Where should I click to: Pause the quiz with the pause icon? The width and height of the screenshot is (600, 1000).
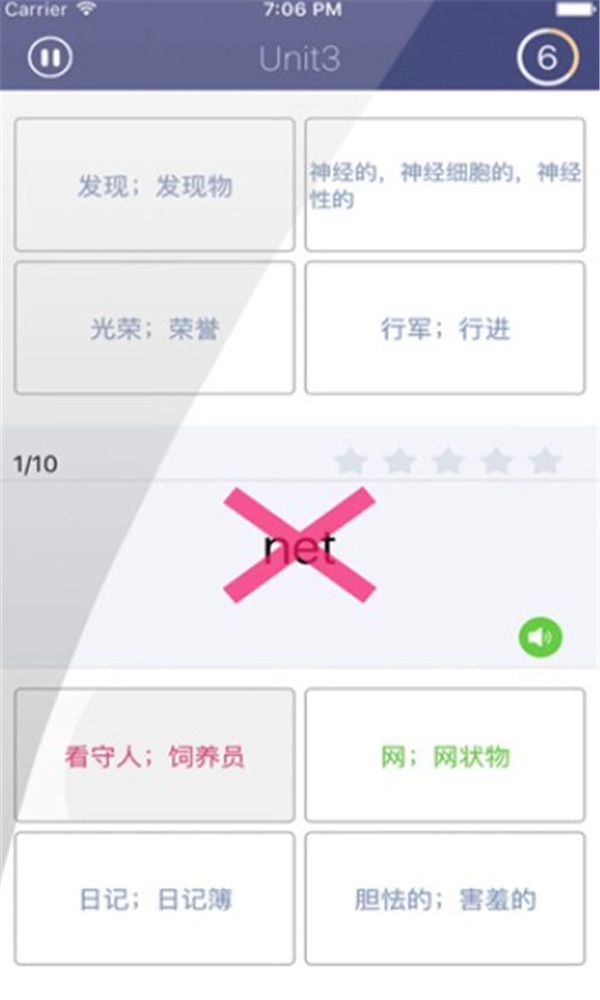point(50,57)
